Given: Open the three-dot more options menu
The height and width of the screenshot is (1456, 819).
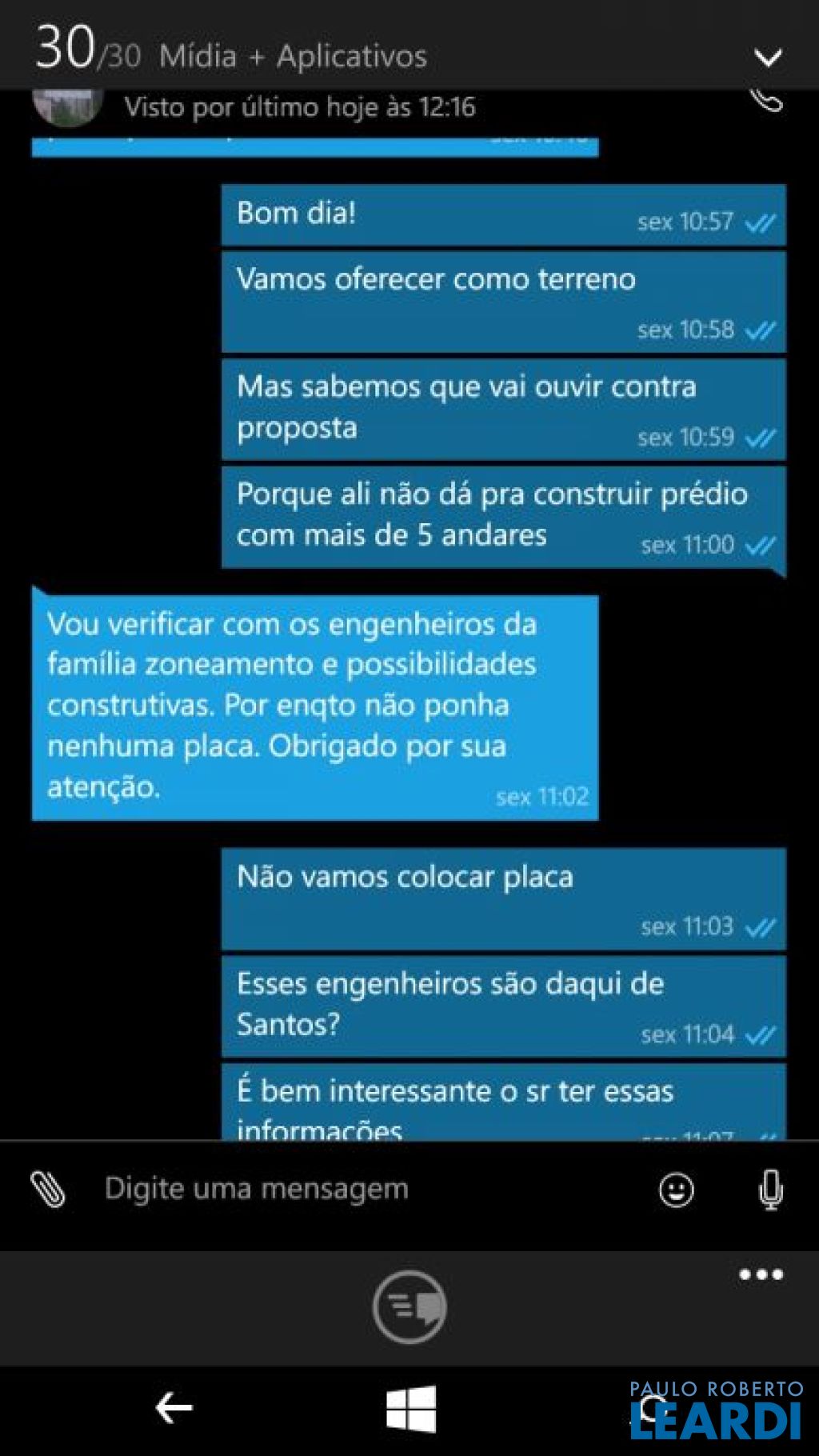Looking at the screenshot, I should 761,1274.
